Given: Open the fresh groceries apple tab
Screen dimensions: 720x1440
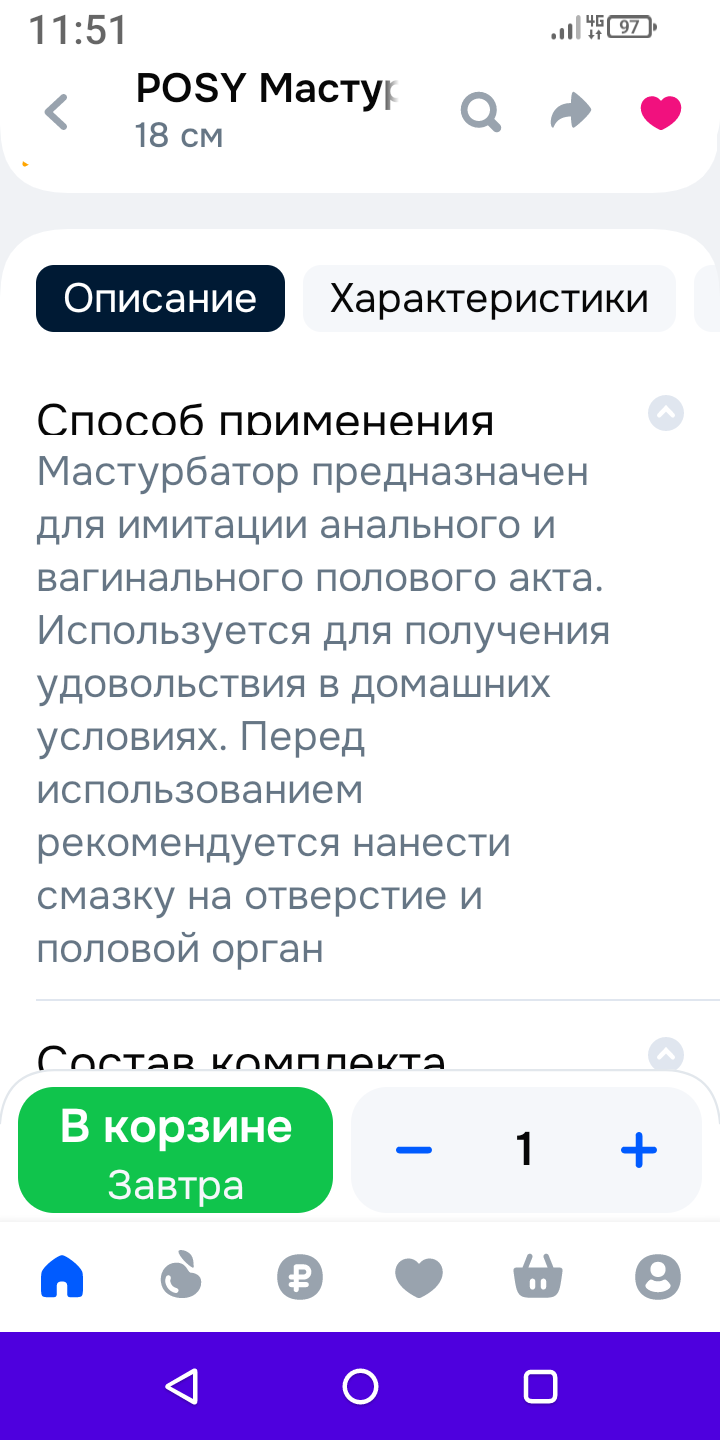Looking at the screenshot, I should 181,1277.
